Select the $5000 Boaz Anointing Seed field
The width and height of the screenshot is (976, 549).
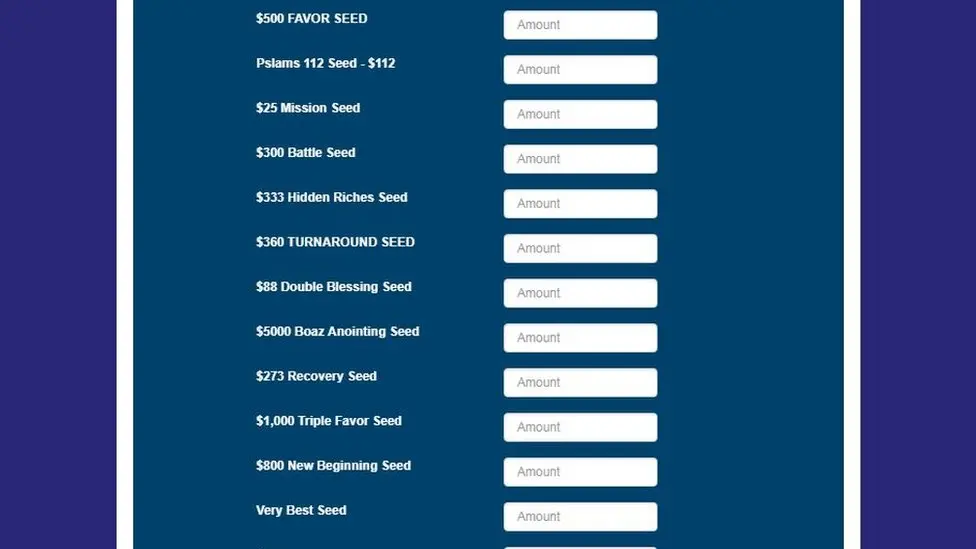(x=580, y=338)
